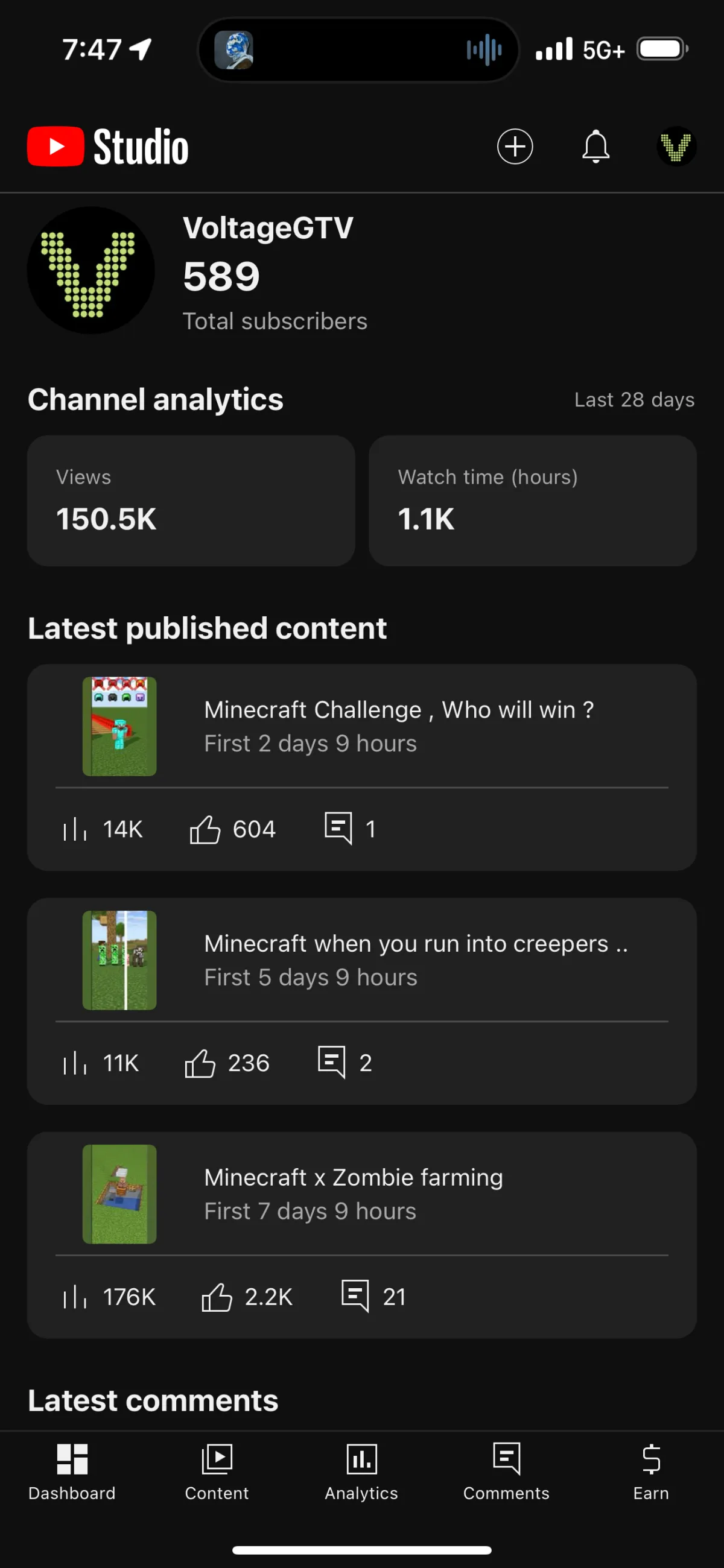
Task: Open the Watch time (hours) card
Action: pyautogui.click(x=532, y=501)
